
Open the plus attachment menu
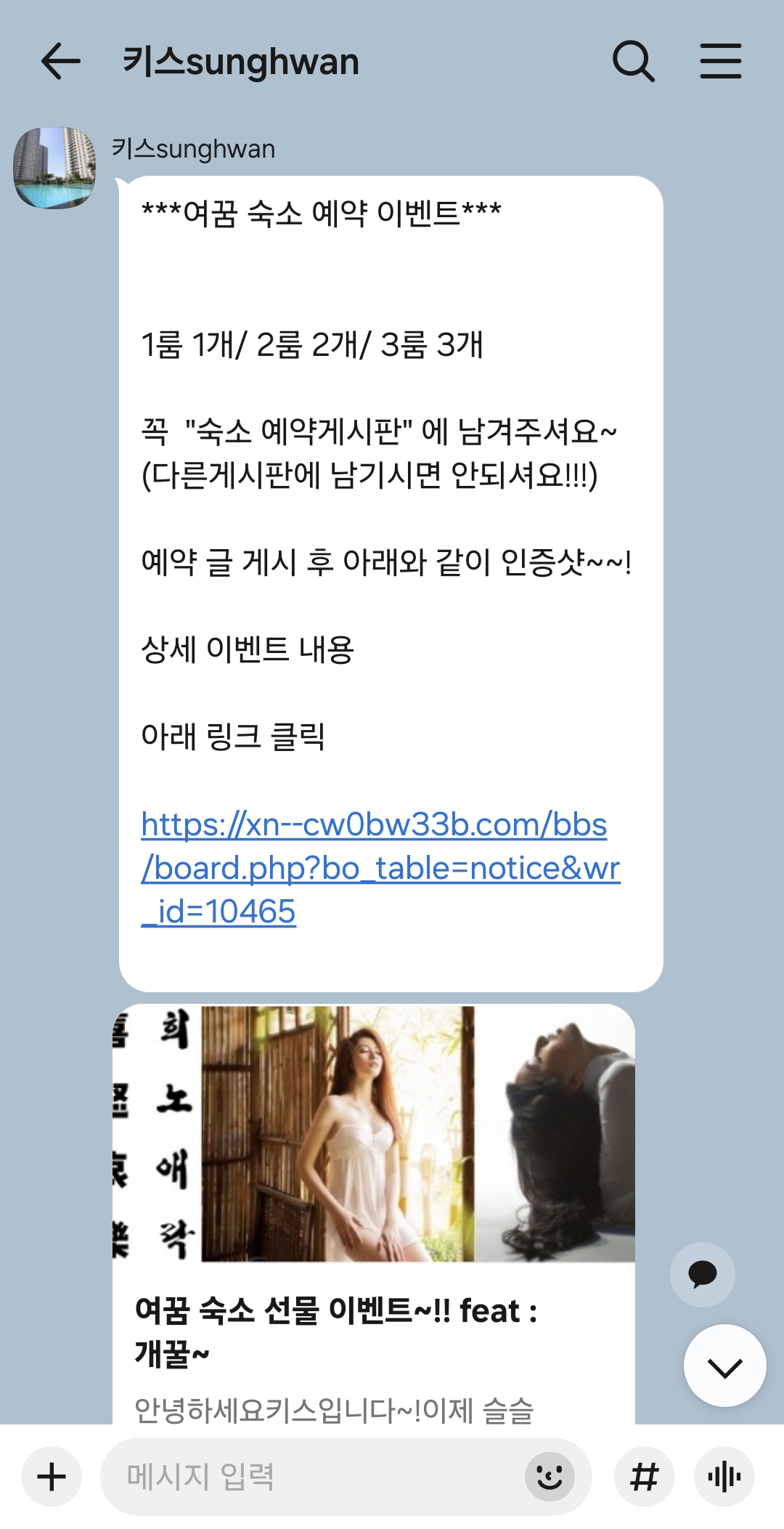(x=52, y=1477)
